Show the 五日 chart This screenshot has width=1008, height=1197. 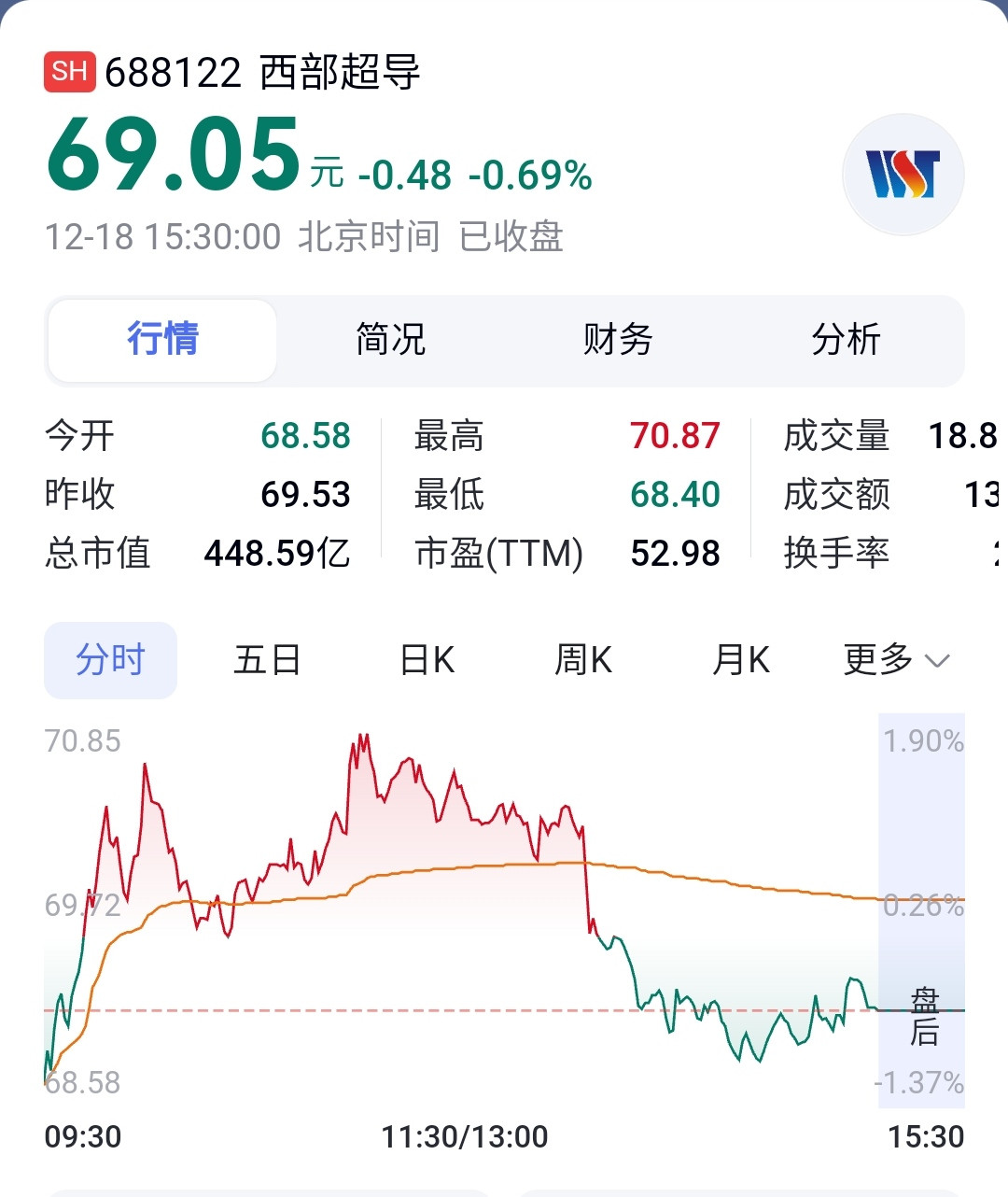[267, 660]
